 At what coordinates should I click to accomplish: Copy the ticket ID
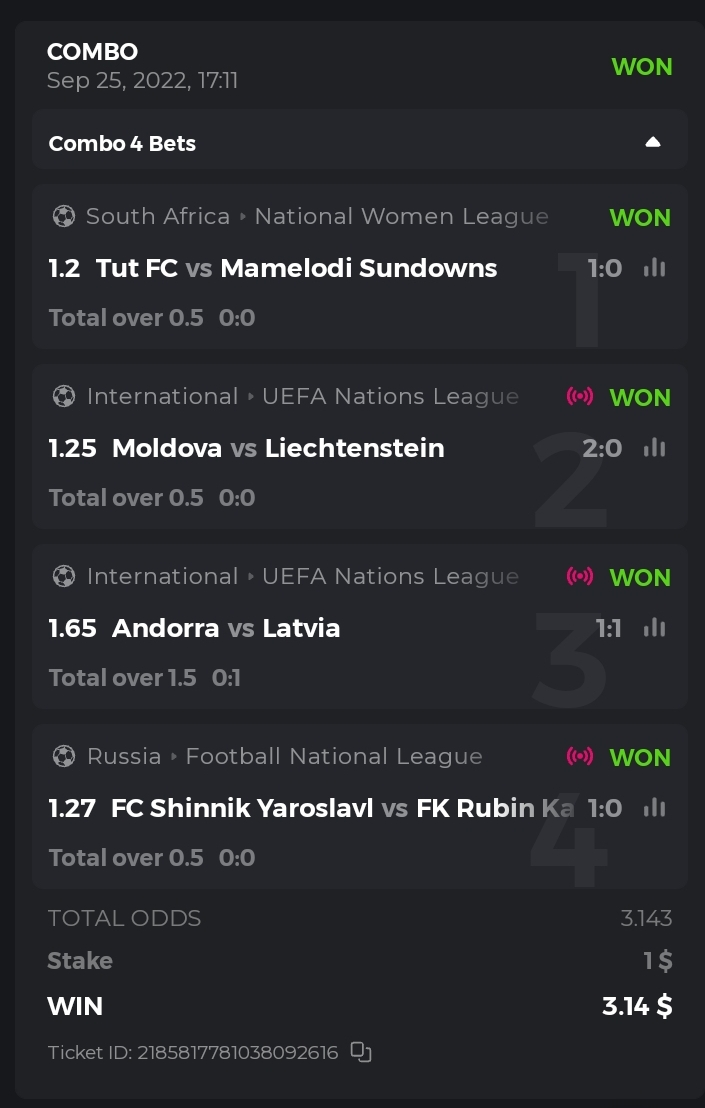coord(361,1052)
